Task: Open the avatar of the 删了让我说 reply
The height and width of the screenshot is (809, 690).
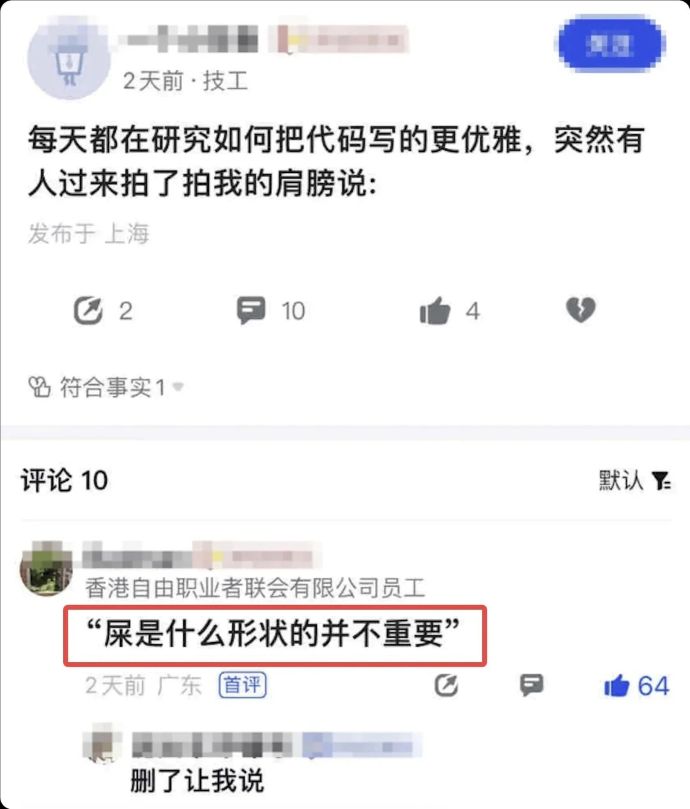Action: coord(103,745)
